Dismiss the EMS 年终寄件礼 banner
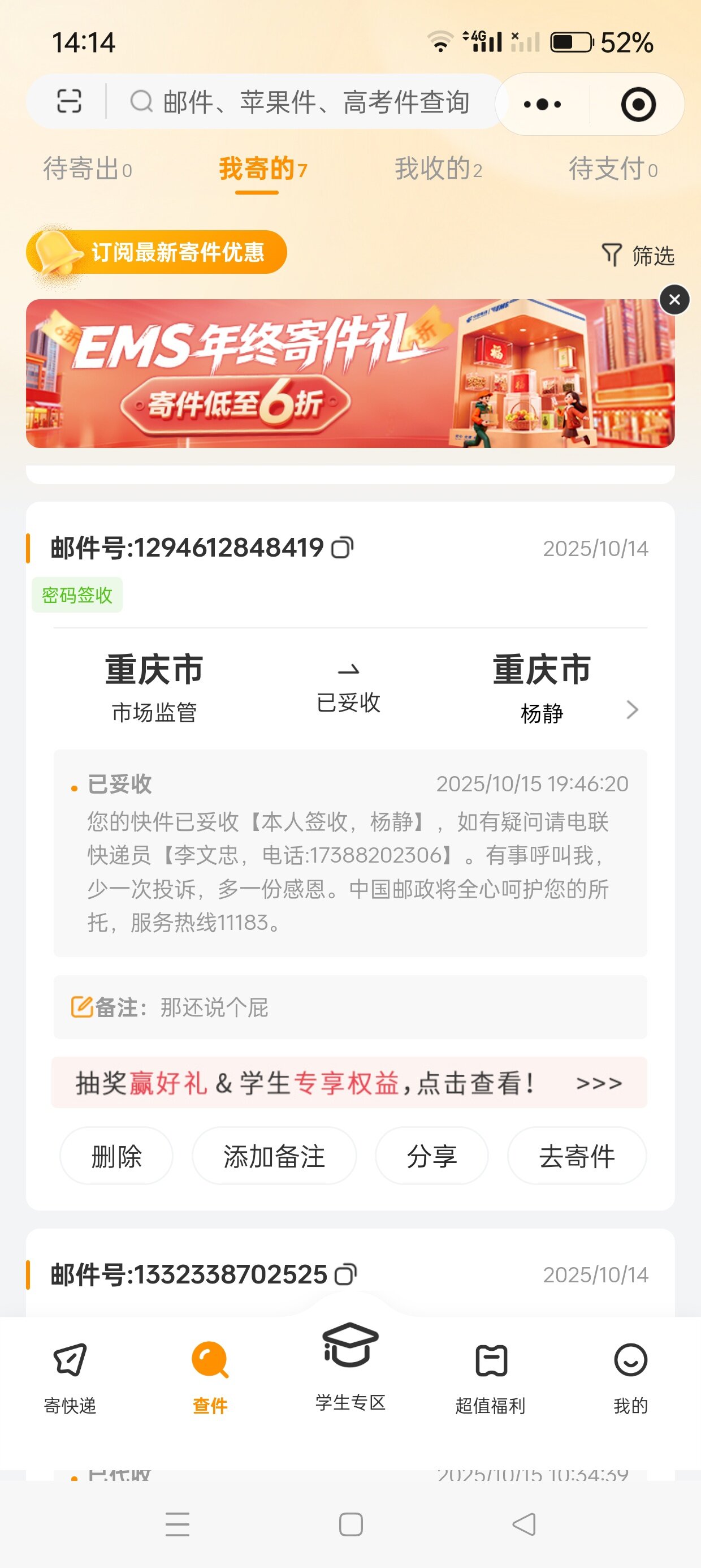The image size is (701, 1568). pos(674,299)
